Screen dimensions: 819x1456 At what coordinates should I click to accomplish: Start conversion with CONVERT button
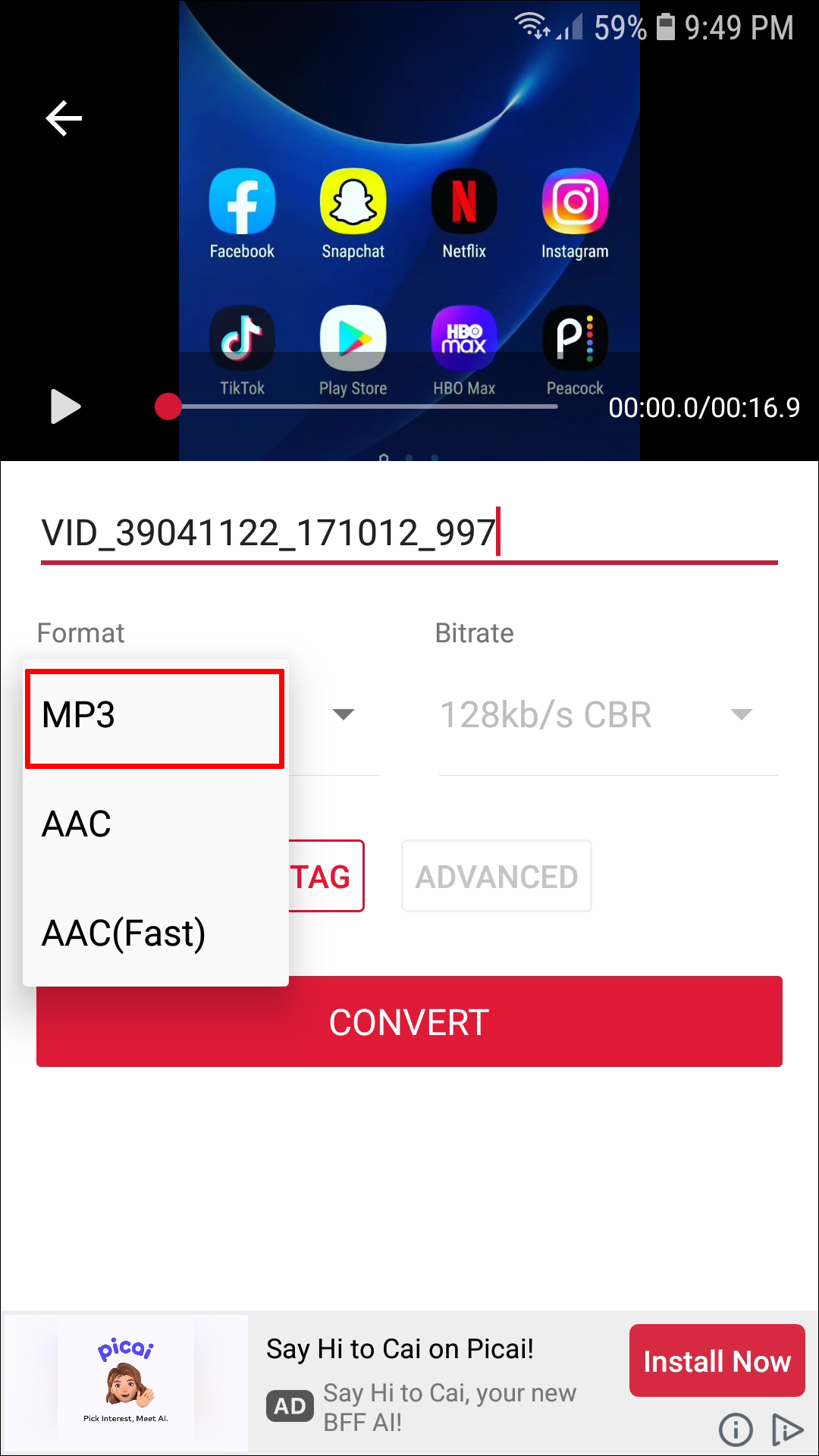409,1022
